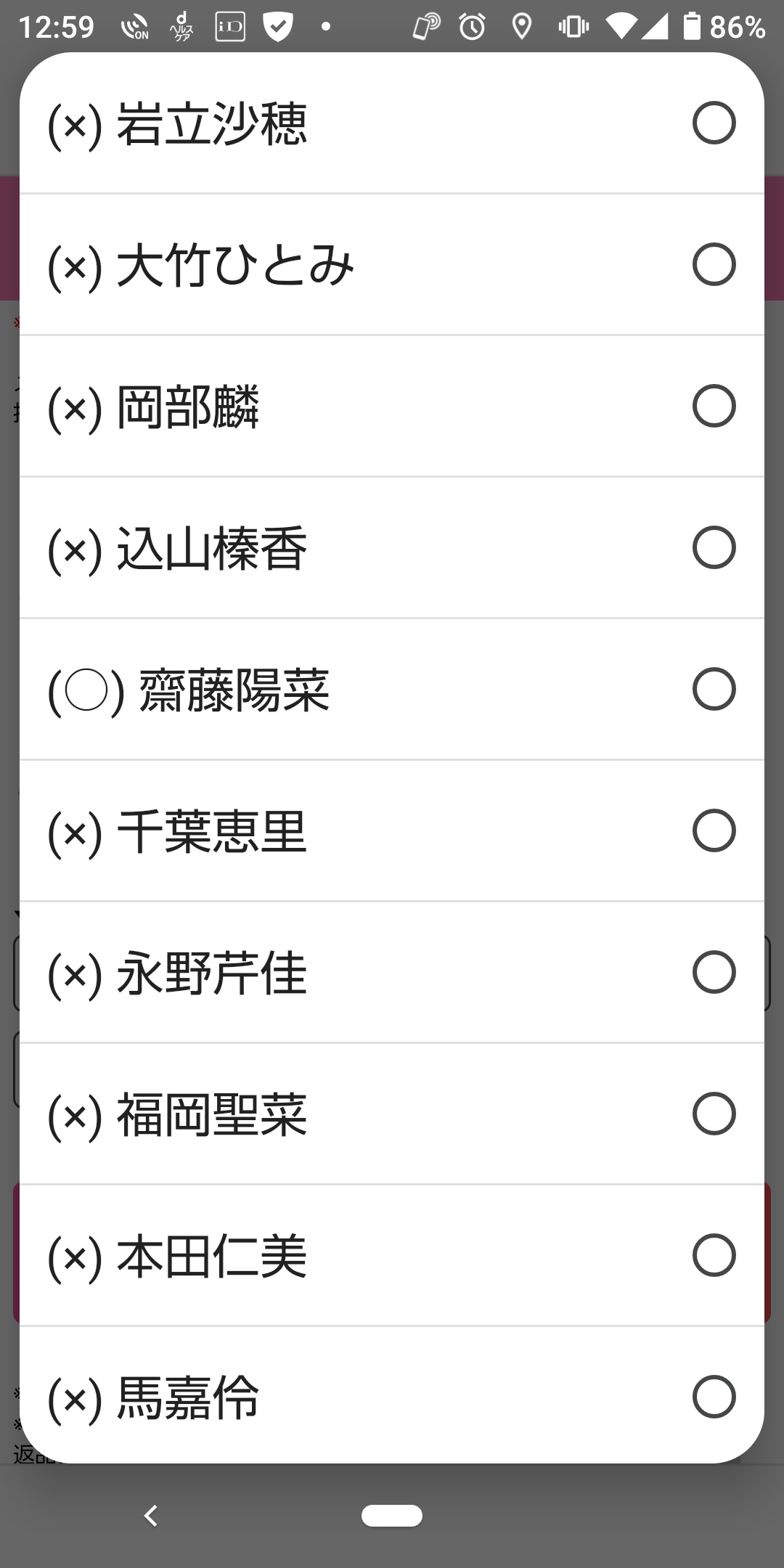
Task: Tap the home pill in navigation bar
Action: pyautogui.click(x=392, y=1516)
